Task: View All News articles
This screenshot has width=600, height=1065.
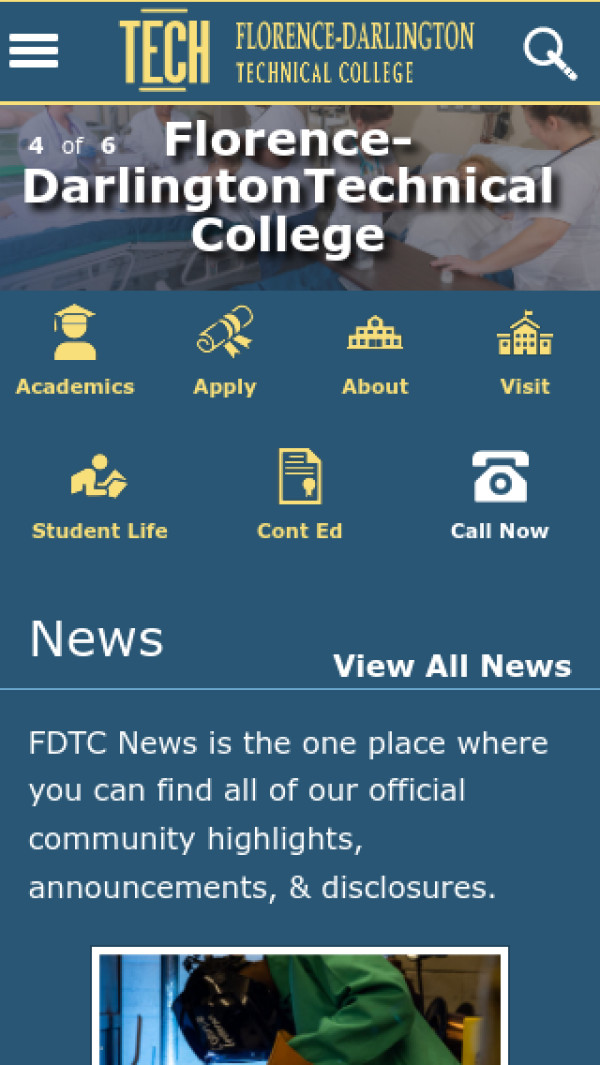Action: (x=452, y=666)
